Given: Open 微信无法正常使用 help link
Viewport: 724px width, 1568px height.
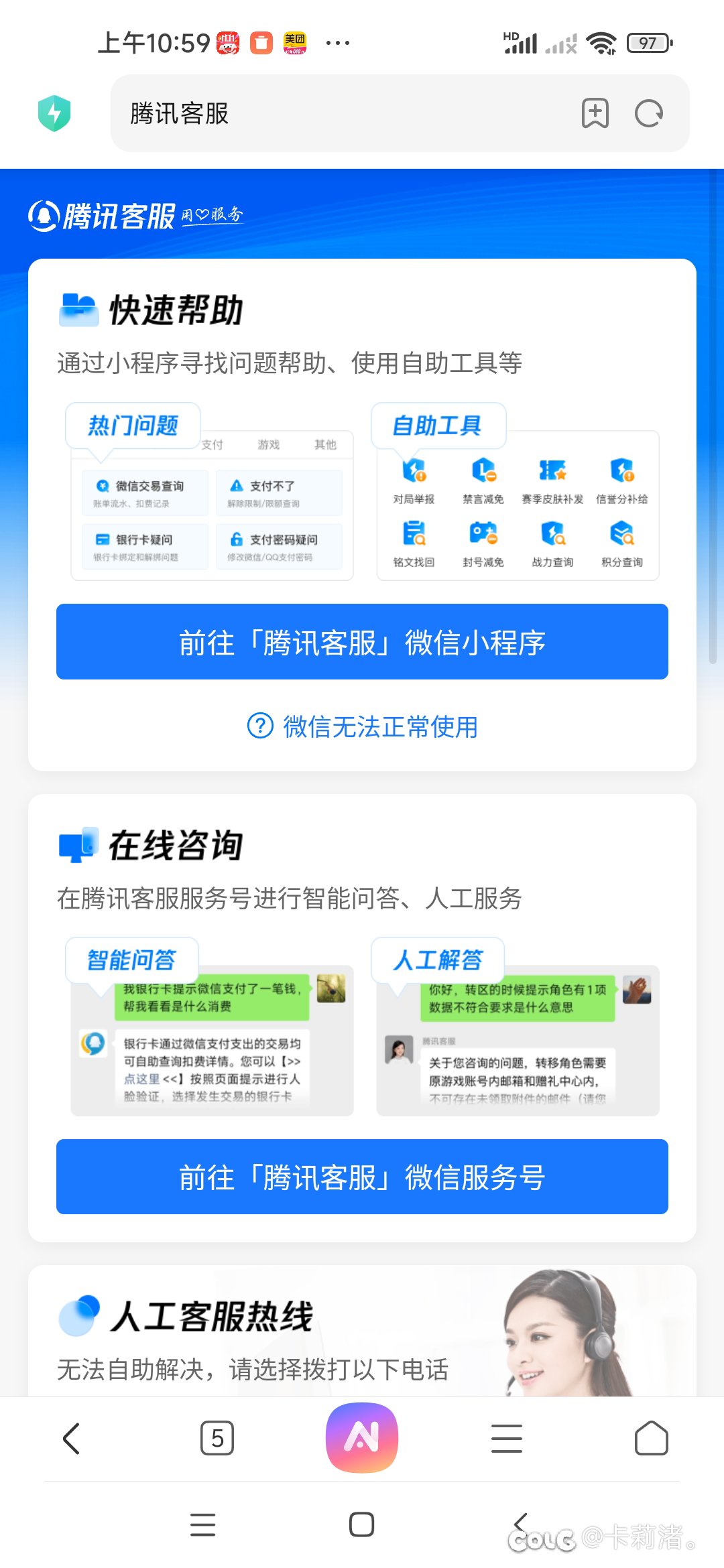Looking at the screenshot, I should point(362,726).
